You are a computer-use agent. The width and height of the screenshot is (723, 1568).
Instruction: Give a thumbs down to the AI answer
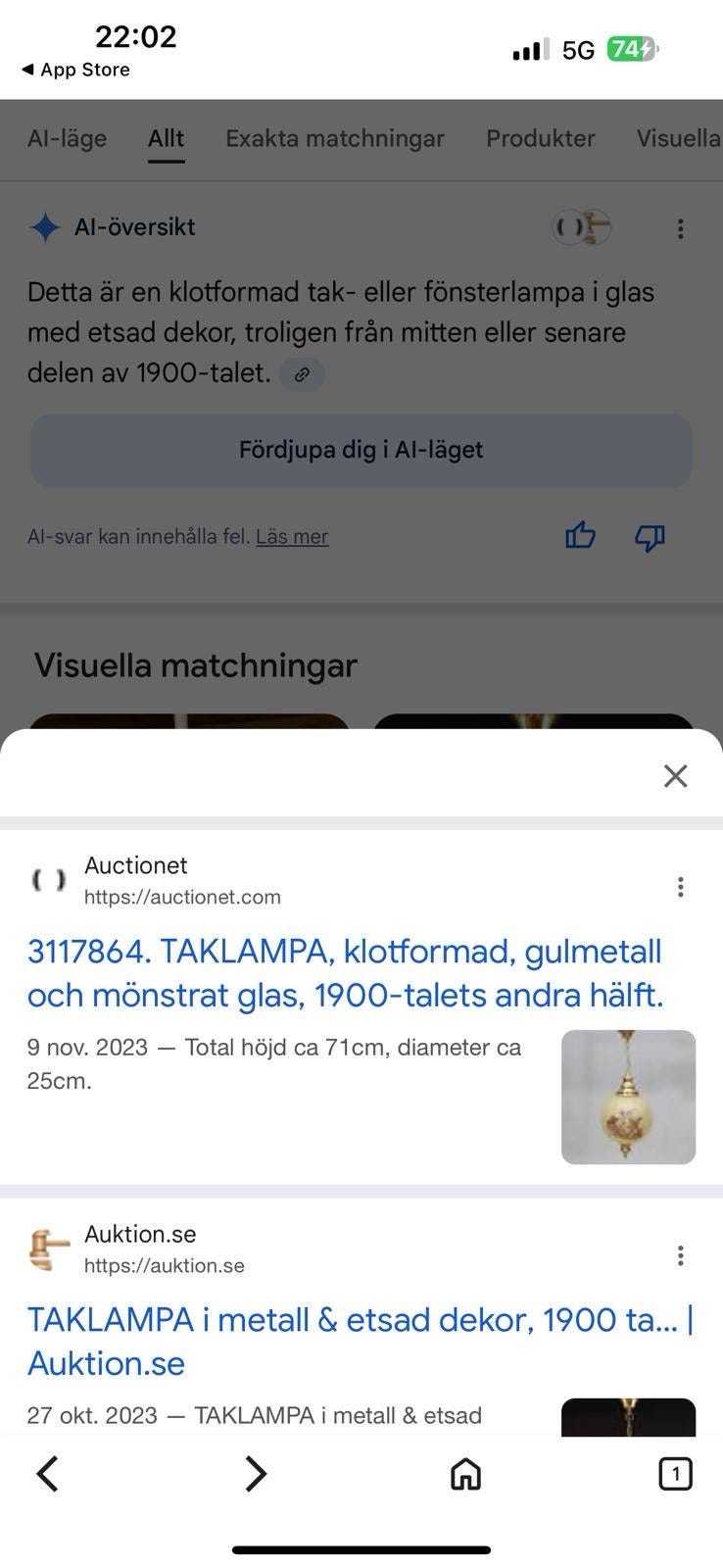[x=651, y=537]
